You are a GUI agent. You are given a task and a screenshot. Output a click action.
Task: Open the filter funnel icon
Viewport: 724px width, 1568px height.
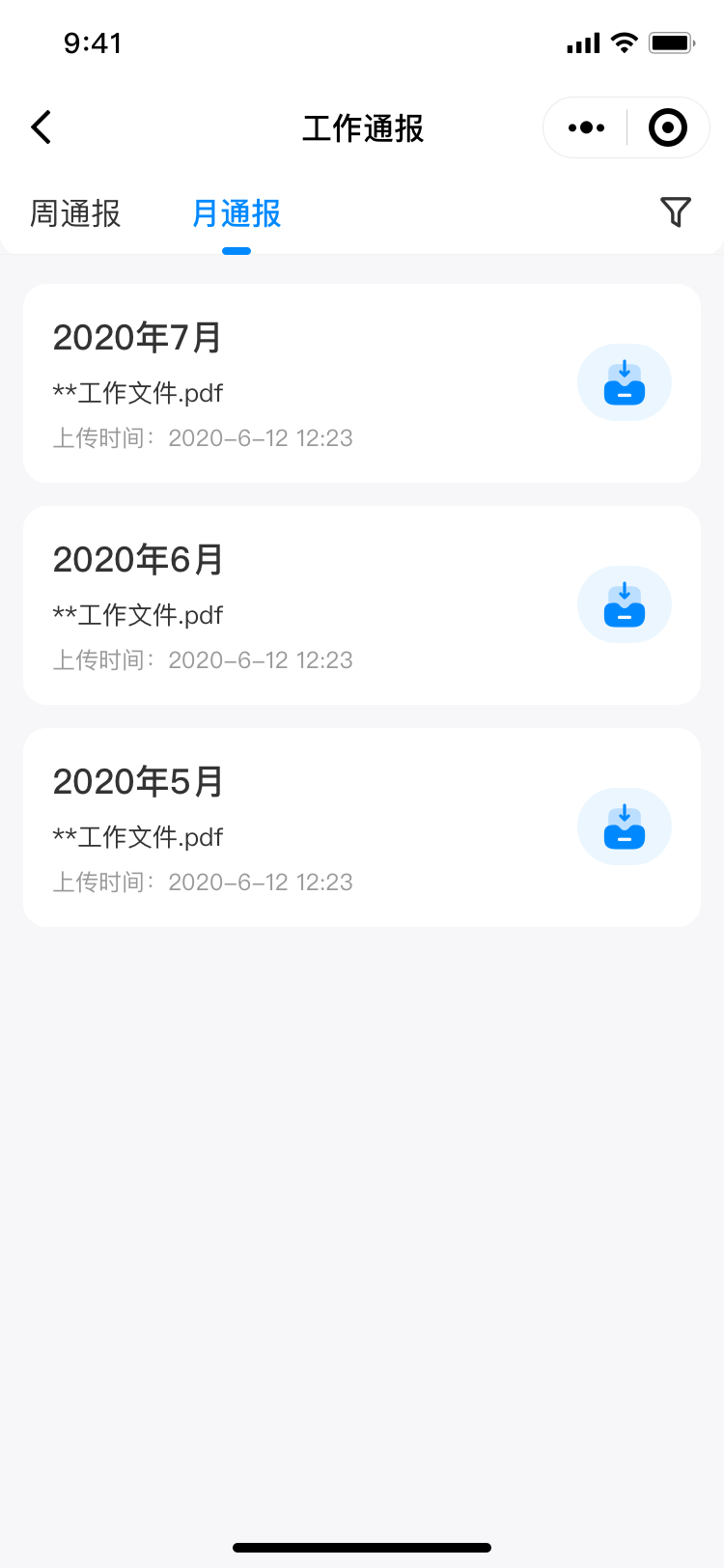coord(676,212)
